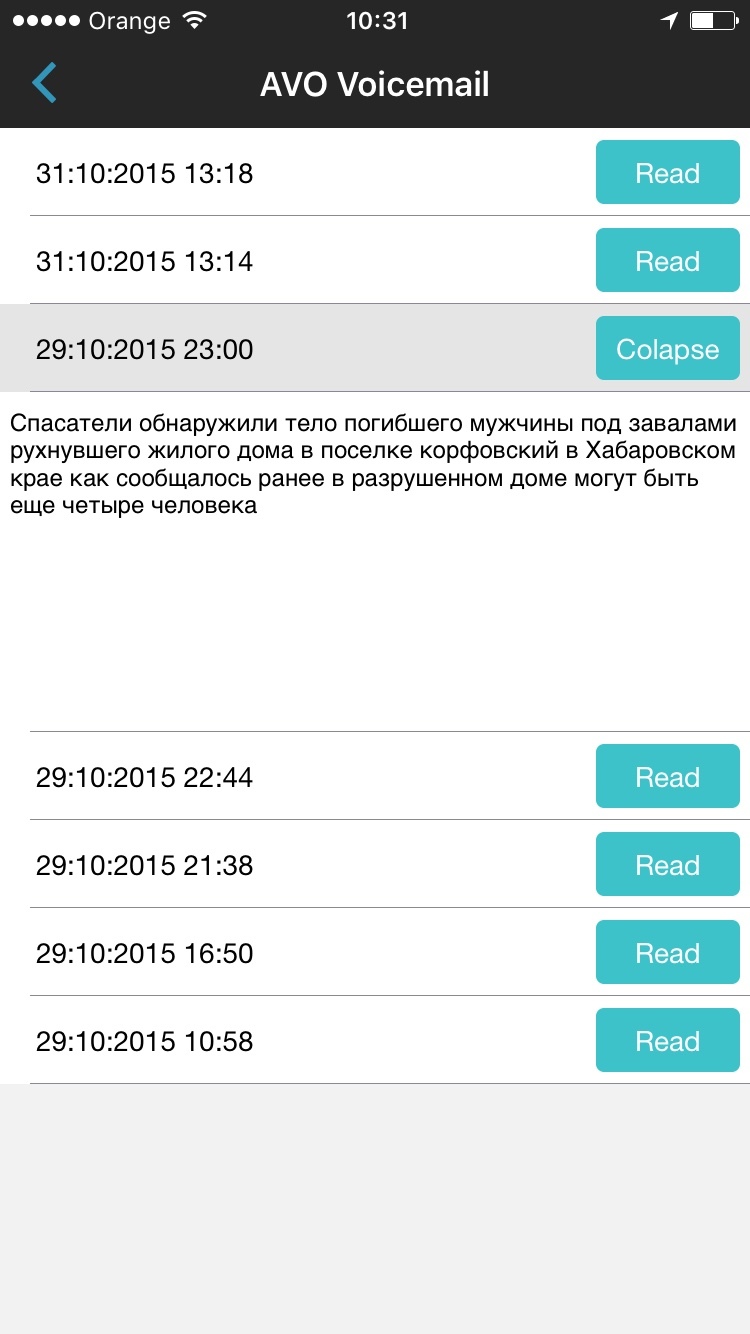Expand the voicemail received at 21:38
This screenshot has height=1334, width=750.
coord(667,864)
